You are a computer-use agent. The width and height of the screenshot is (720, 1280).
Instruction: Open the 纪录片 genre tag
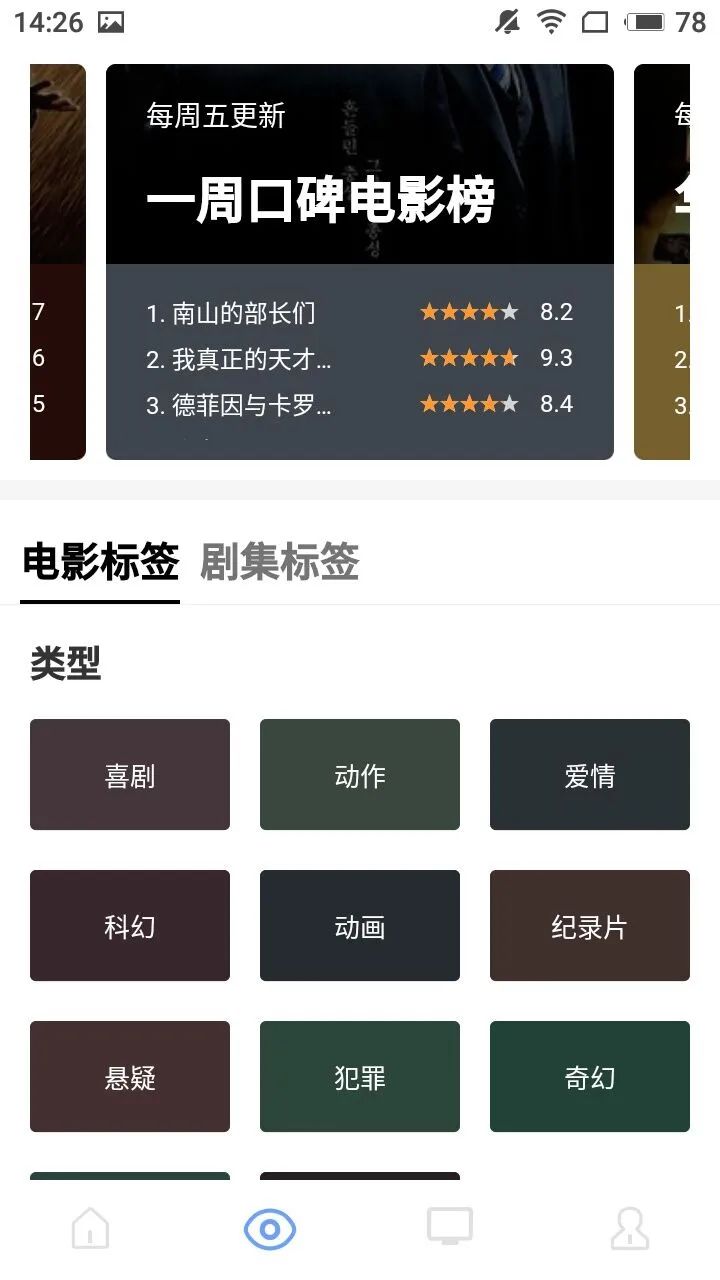590,926
